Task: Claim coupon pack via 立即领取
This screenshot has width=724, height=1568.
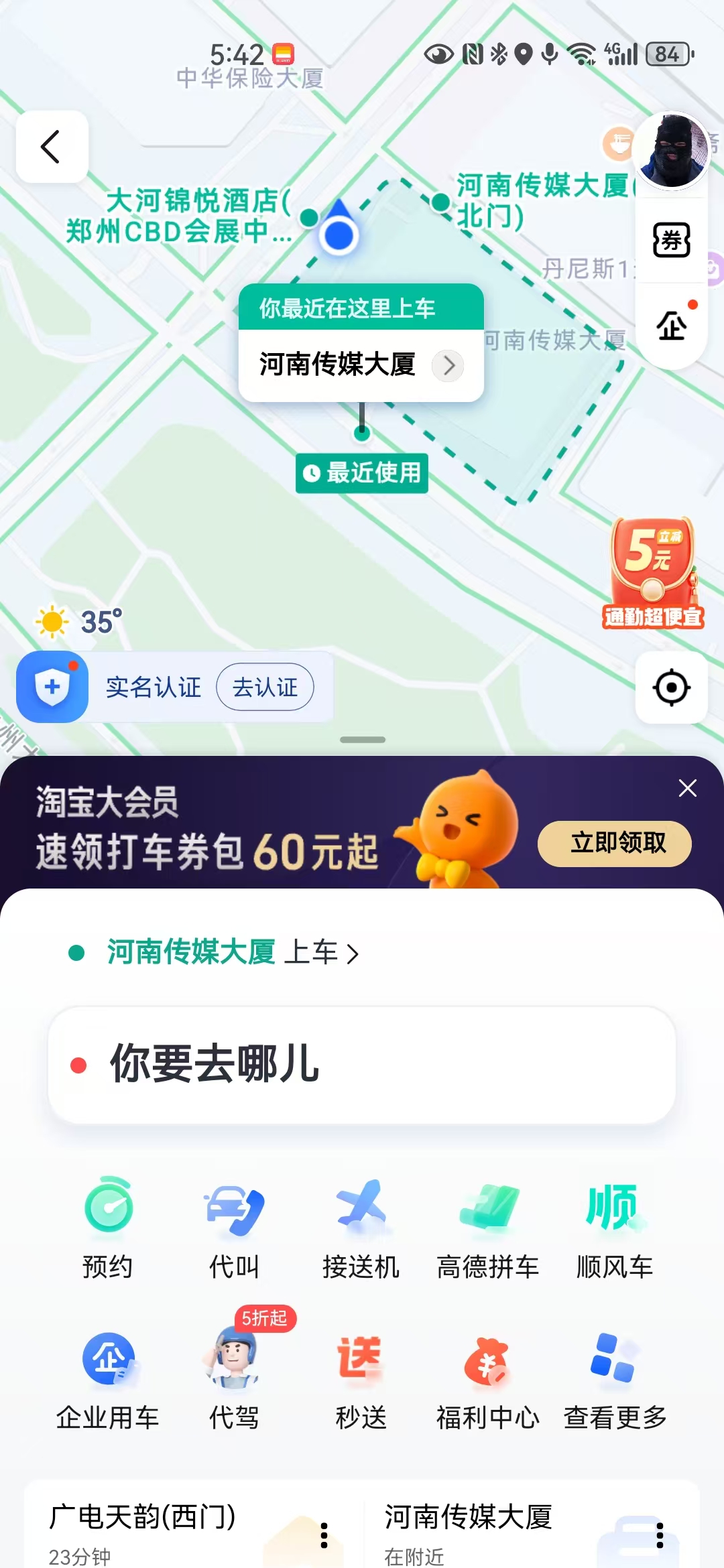Action: (x=614, y=843)
